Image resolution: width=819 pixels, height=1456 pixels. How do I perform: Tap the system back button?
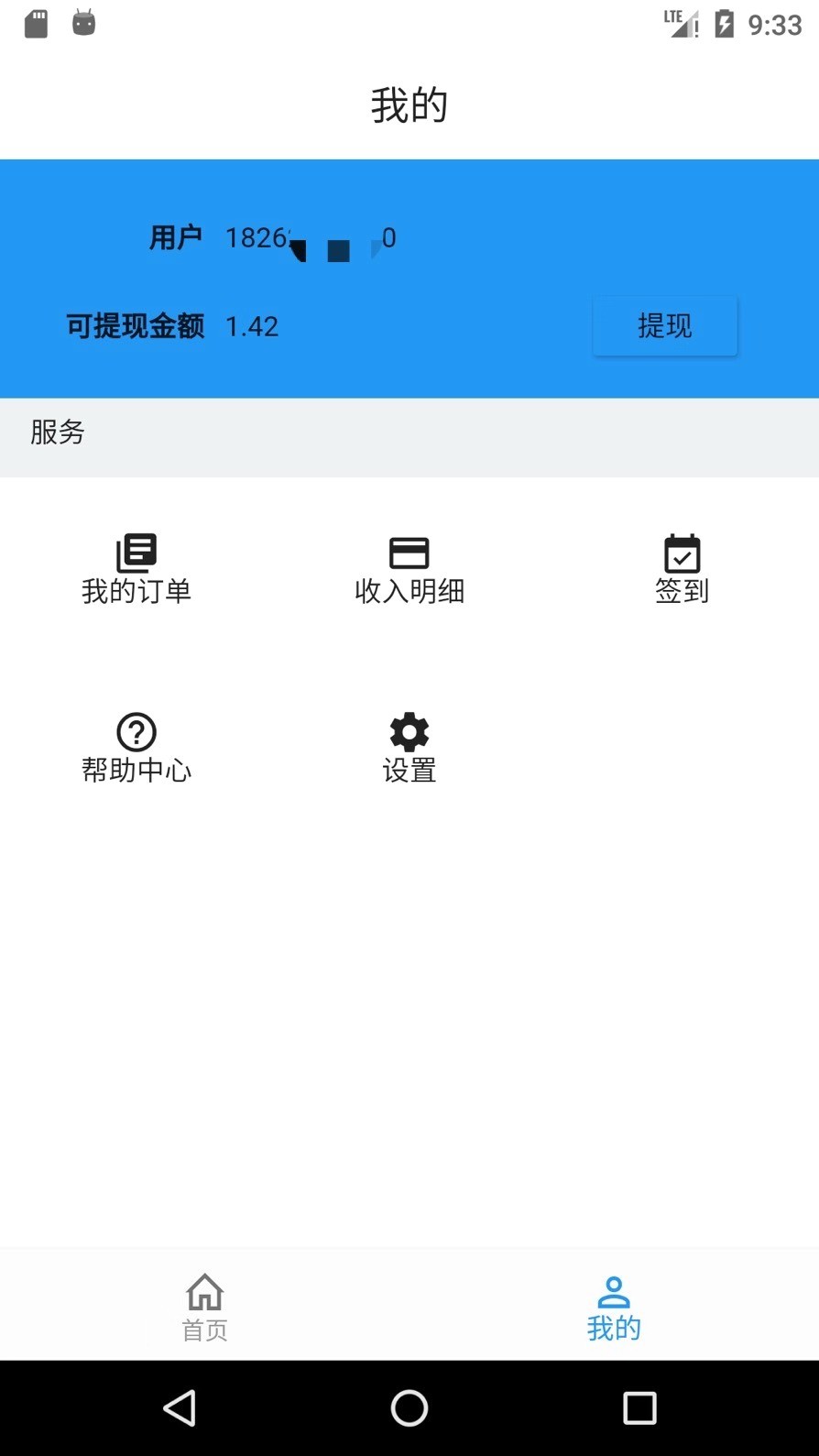coord(180,1408)
